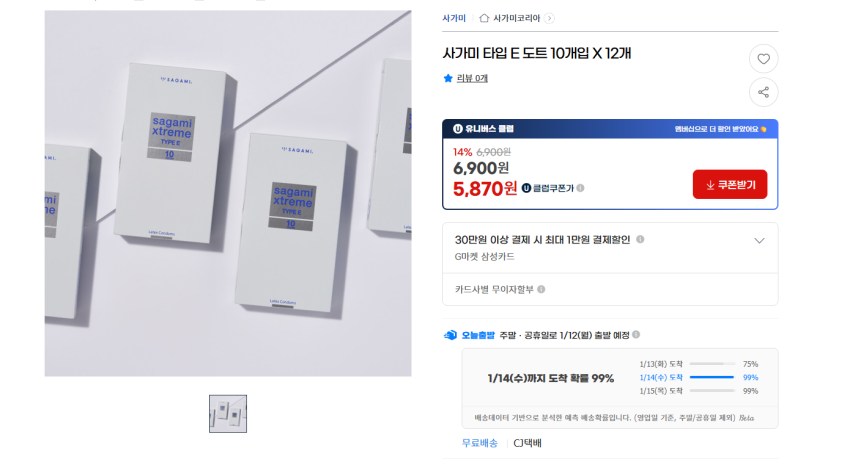Visit the 사가미코리아 mini shop

pos(517,18)
